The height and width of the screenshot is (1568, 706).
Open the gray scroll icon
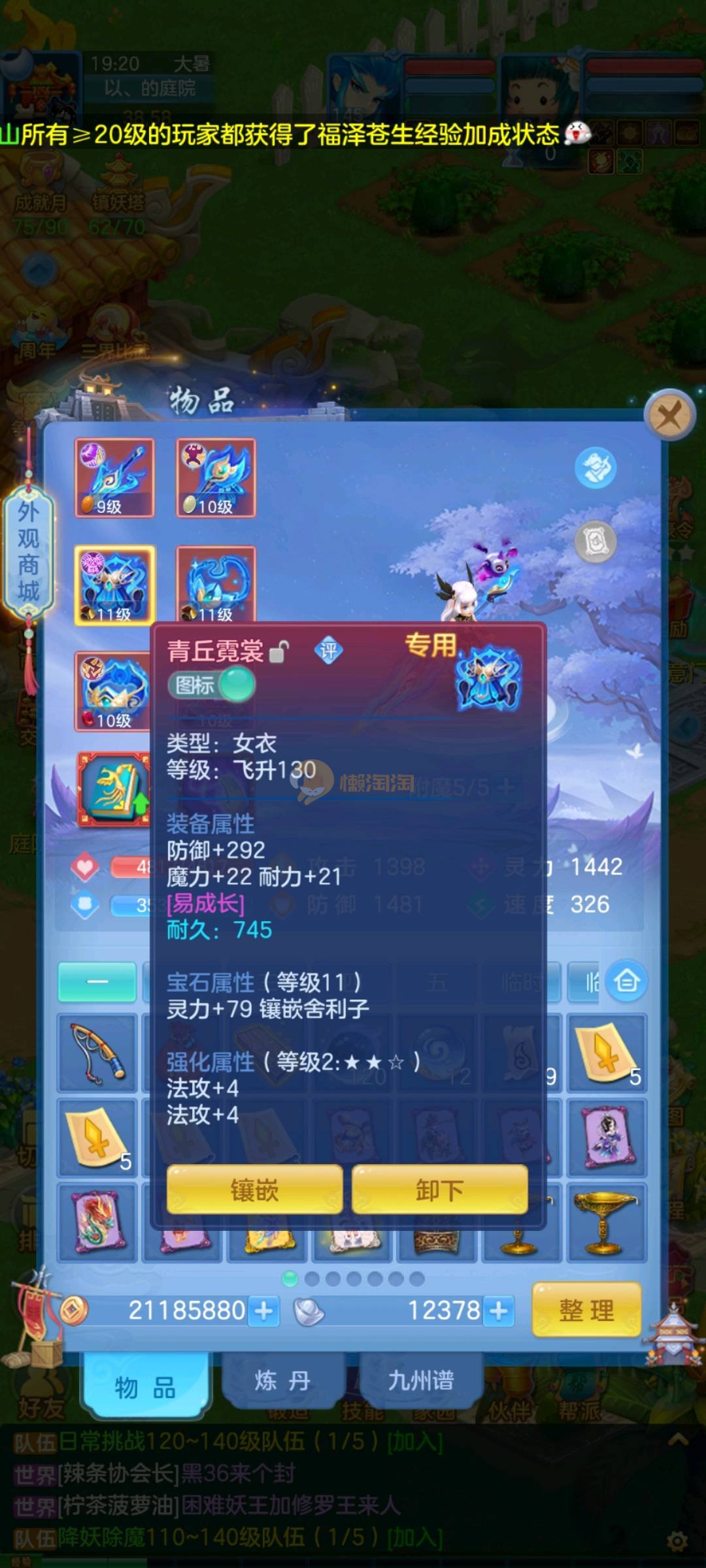(596, 541)
